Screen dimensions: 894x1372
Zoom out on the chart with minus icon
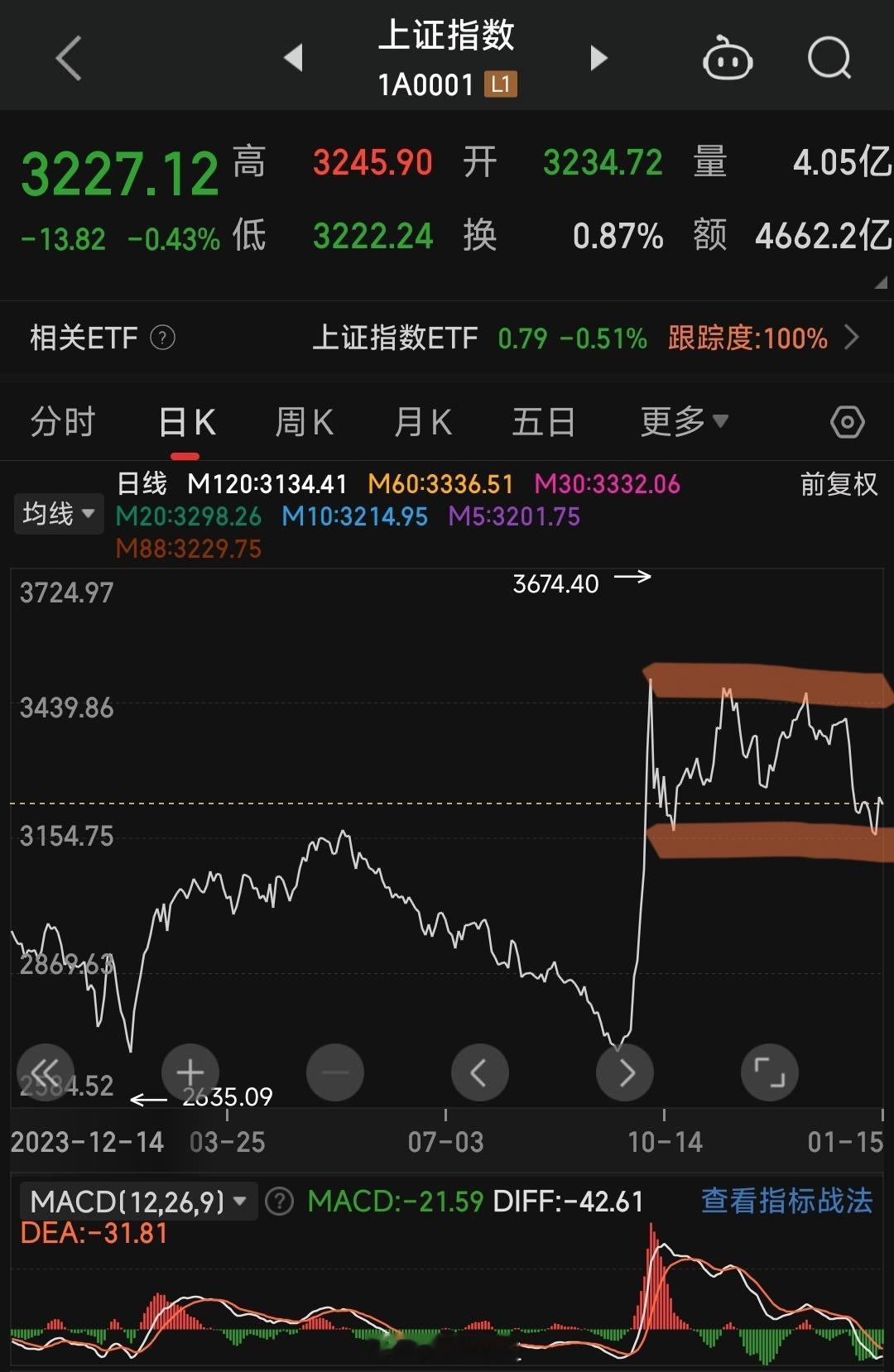(334, 1072)
